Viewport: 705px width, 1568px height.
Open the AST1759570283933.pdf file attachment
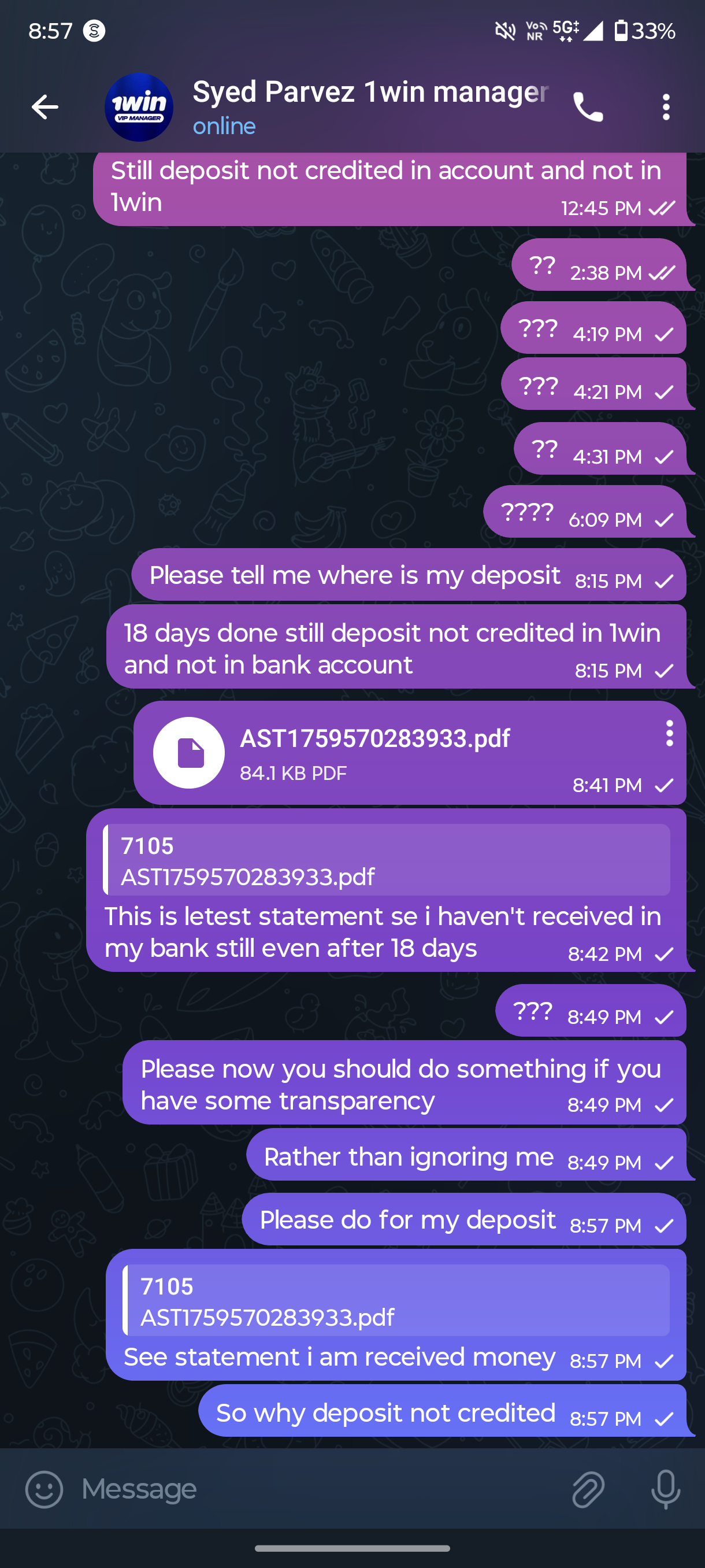189,753
